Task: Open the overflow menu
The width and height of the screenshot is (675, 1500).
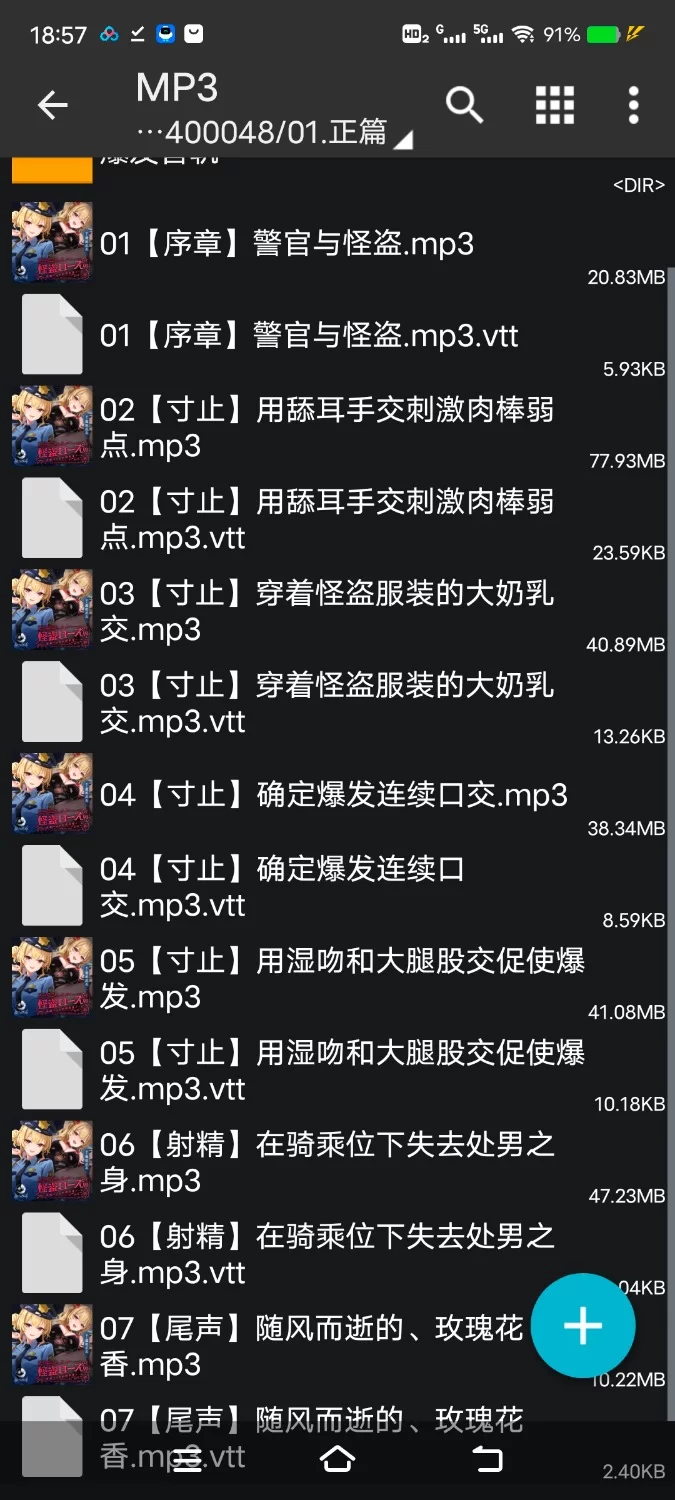Action: 633,105
